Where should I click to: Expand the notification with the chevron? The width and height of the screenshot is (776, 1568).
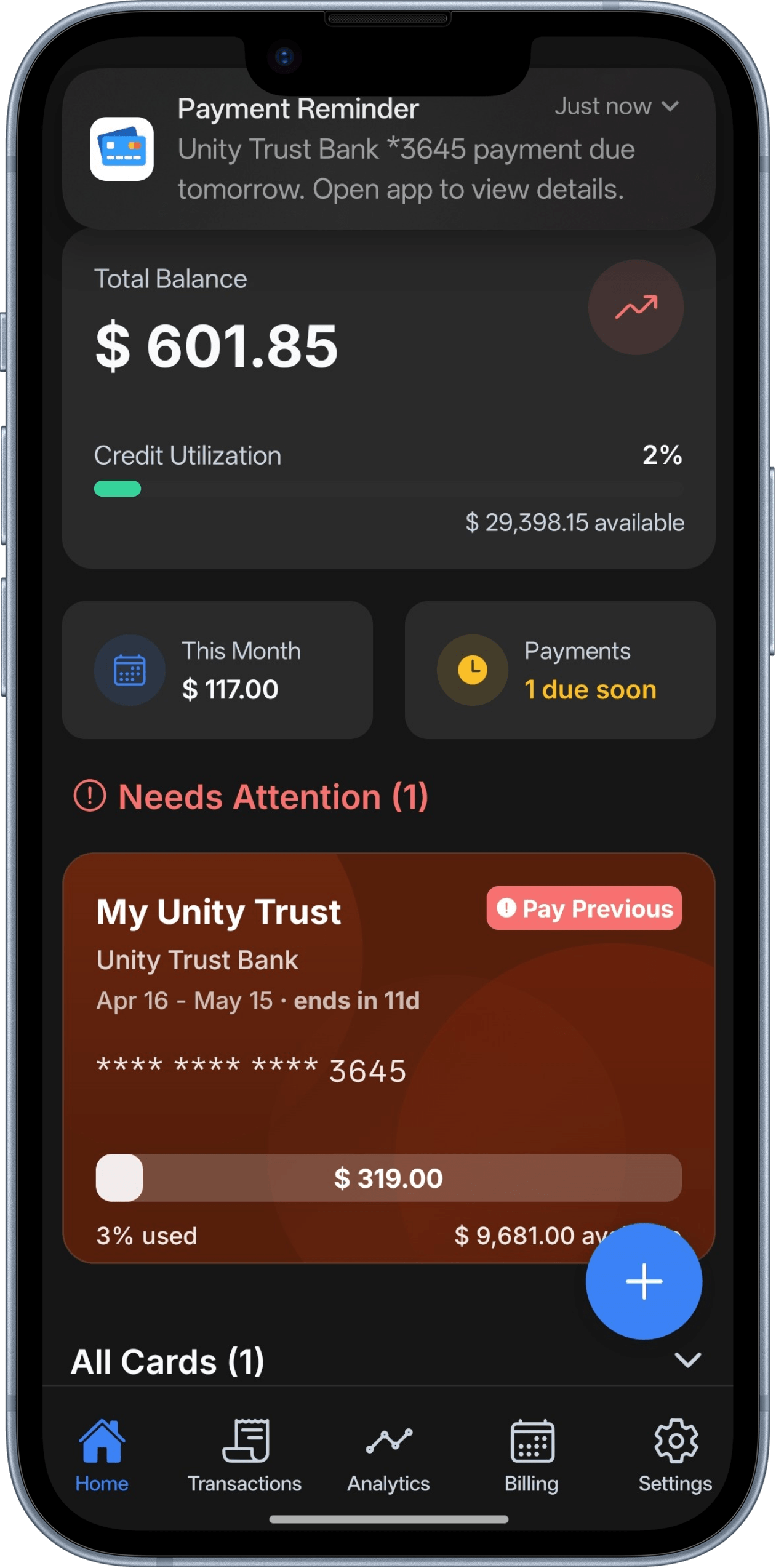(x=670, y=106)
